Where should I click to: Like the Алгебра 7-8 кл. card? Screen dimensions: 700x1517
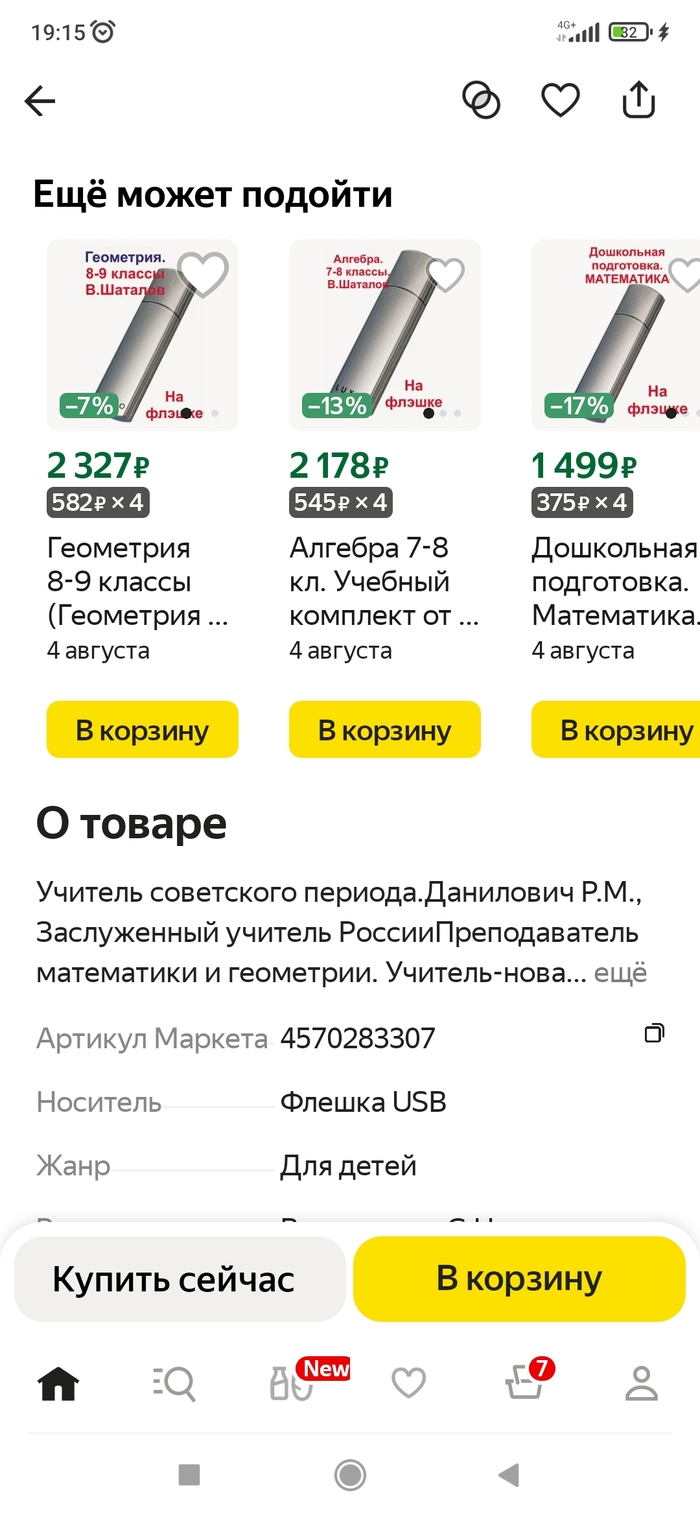(446, 273)
